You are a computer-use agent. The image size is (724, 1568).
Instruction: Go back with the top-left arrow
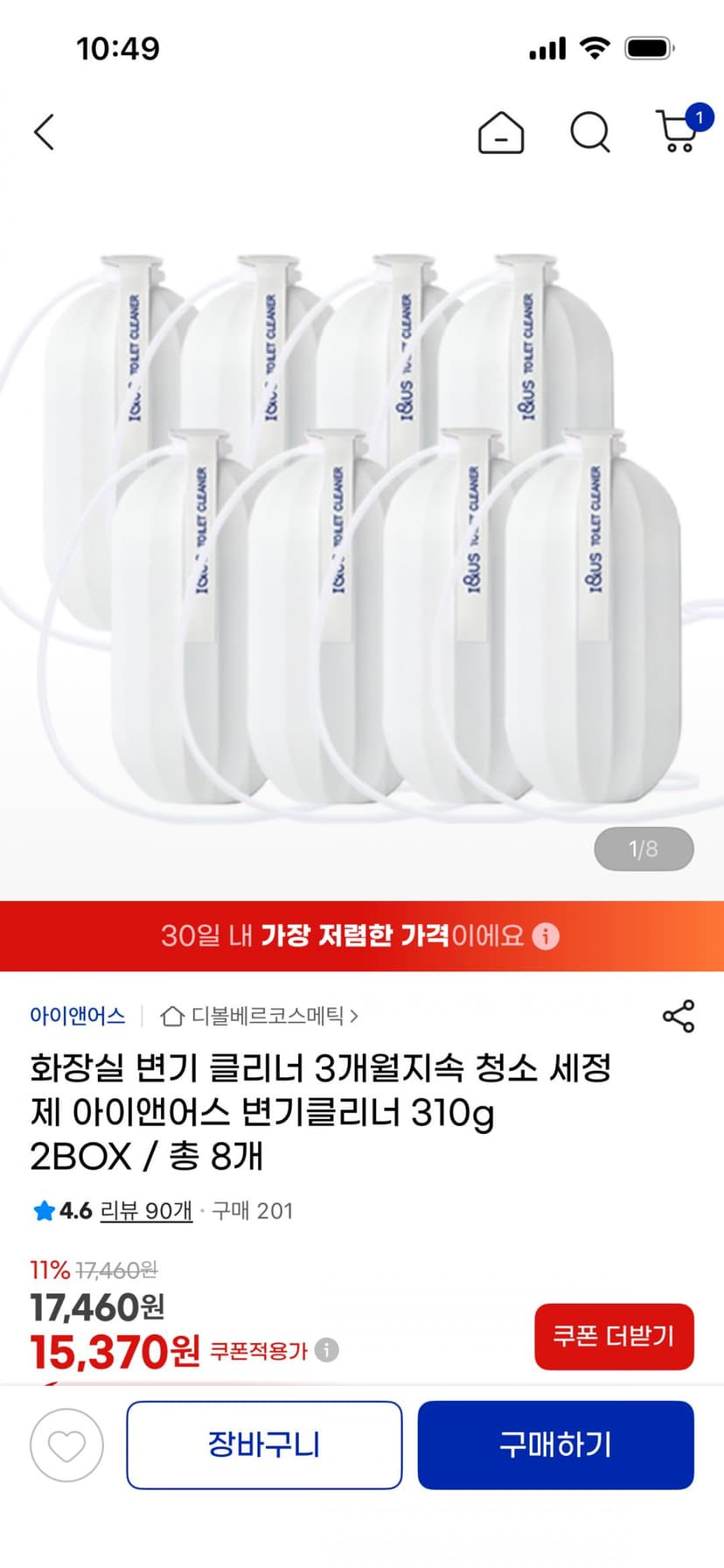tap(45, 133)
